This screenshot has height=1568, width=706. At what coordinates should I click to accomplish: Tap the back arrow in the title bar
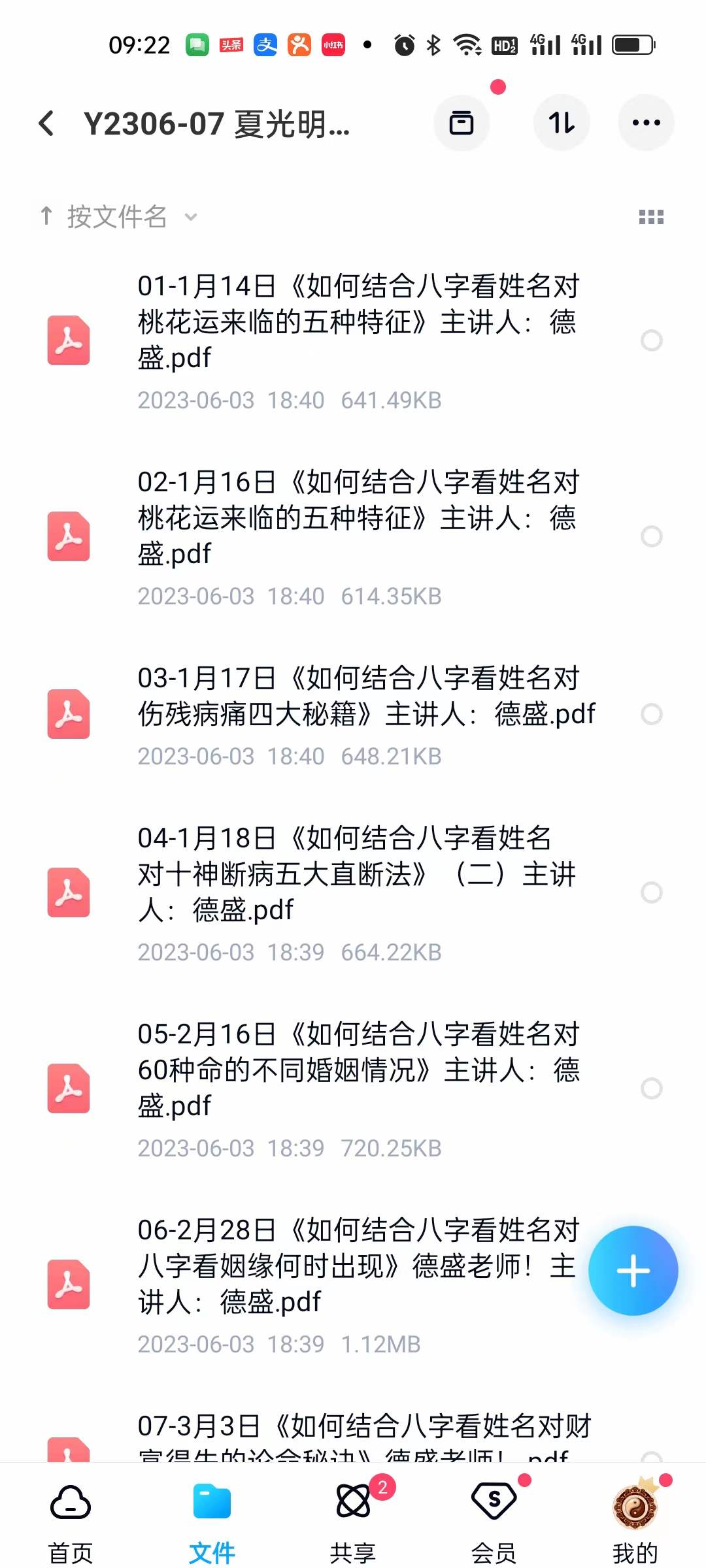(46, 123)
